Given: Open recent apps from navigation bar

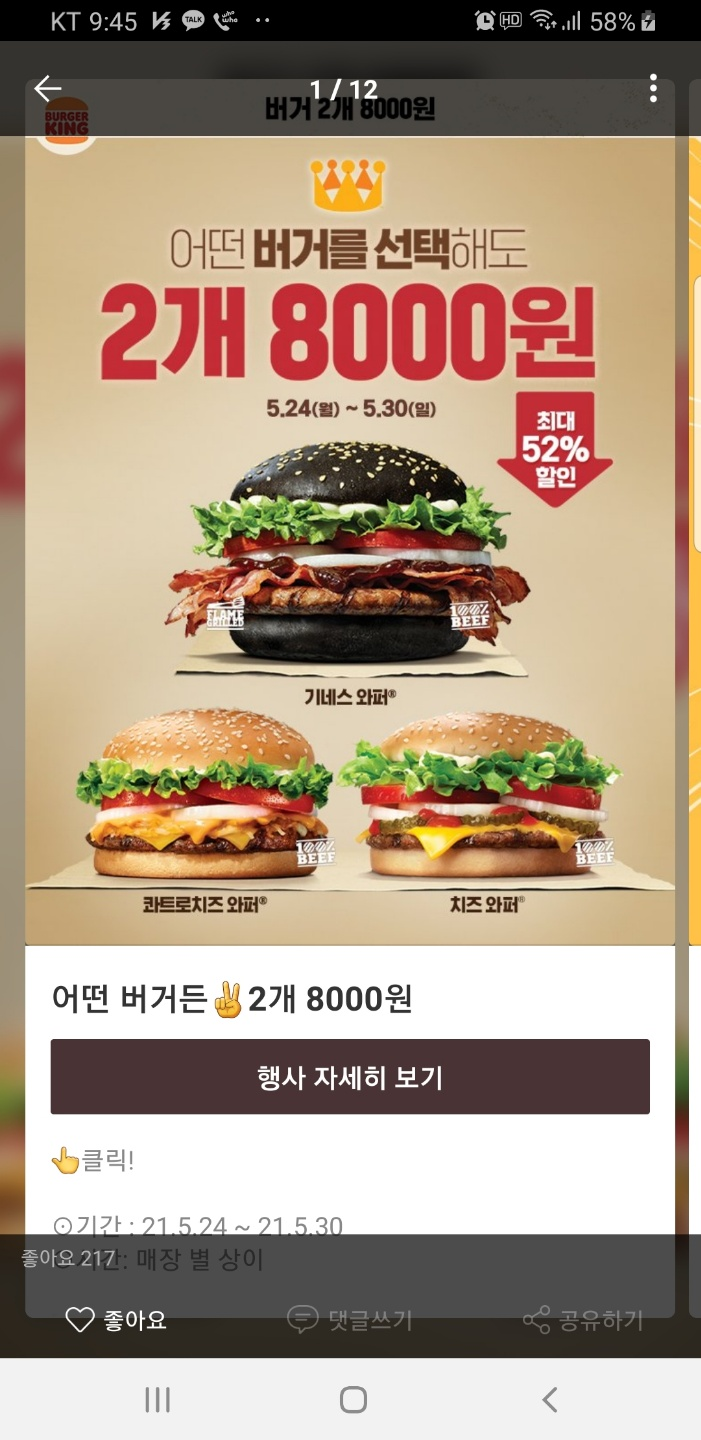Looking at the screenshot, I should [x=157, y=1399].
